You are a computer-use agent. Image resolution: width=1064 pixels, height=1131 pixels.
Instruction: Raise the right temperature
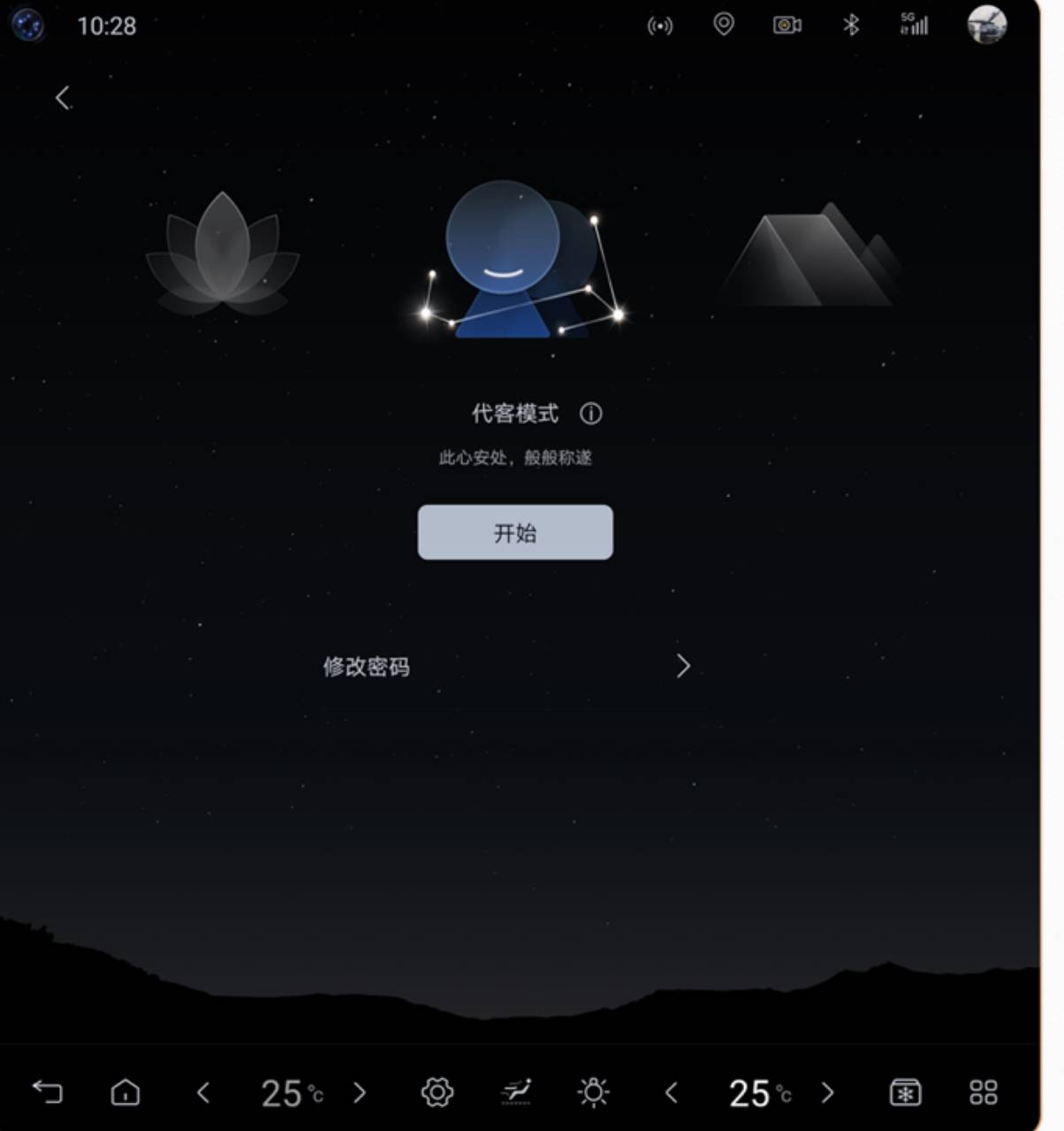pyautogui.click(x=827, y=1094)
